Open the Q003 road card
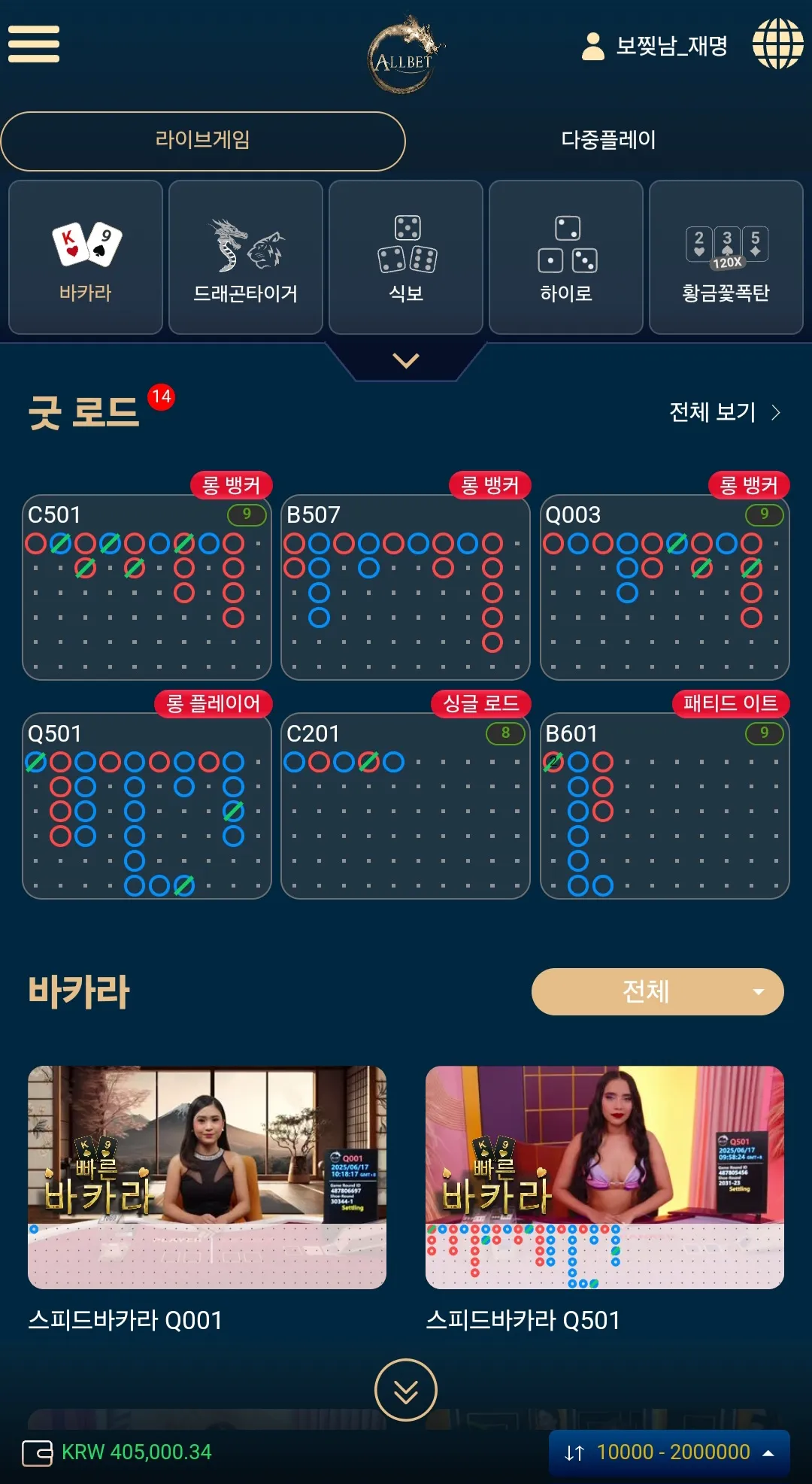 pos(665,587)
